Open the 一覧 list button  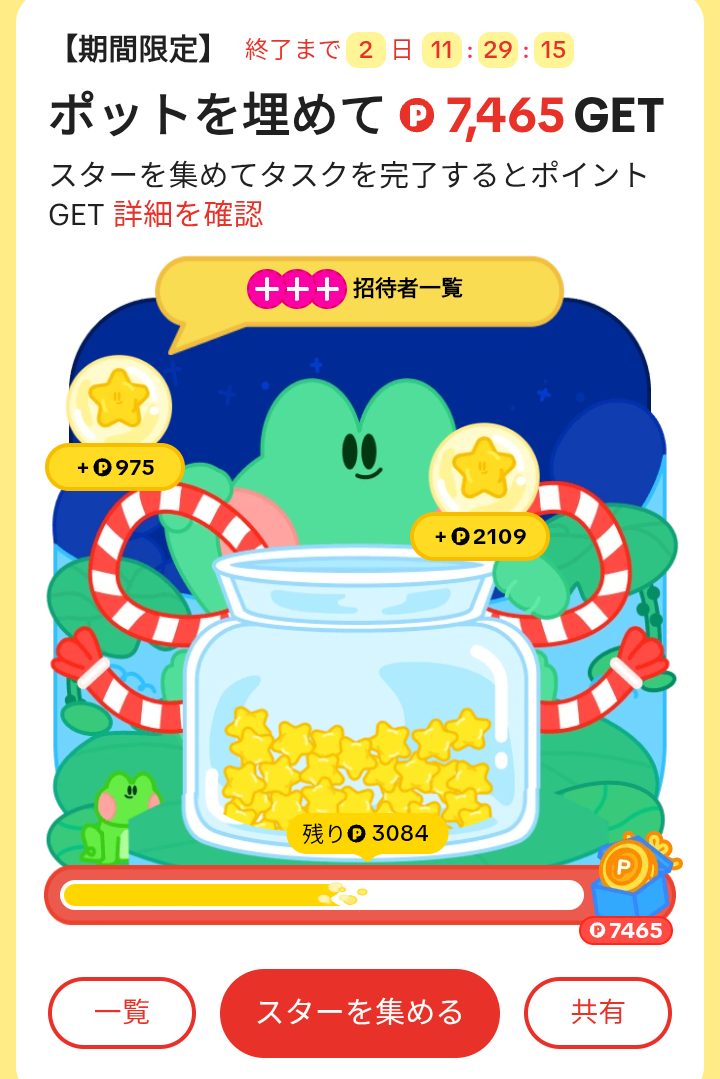[x=122, y=1012]
